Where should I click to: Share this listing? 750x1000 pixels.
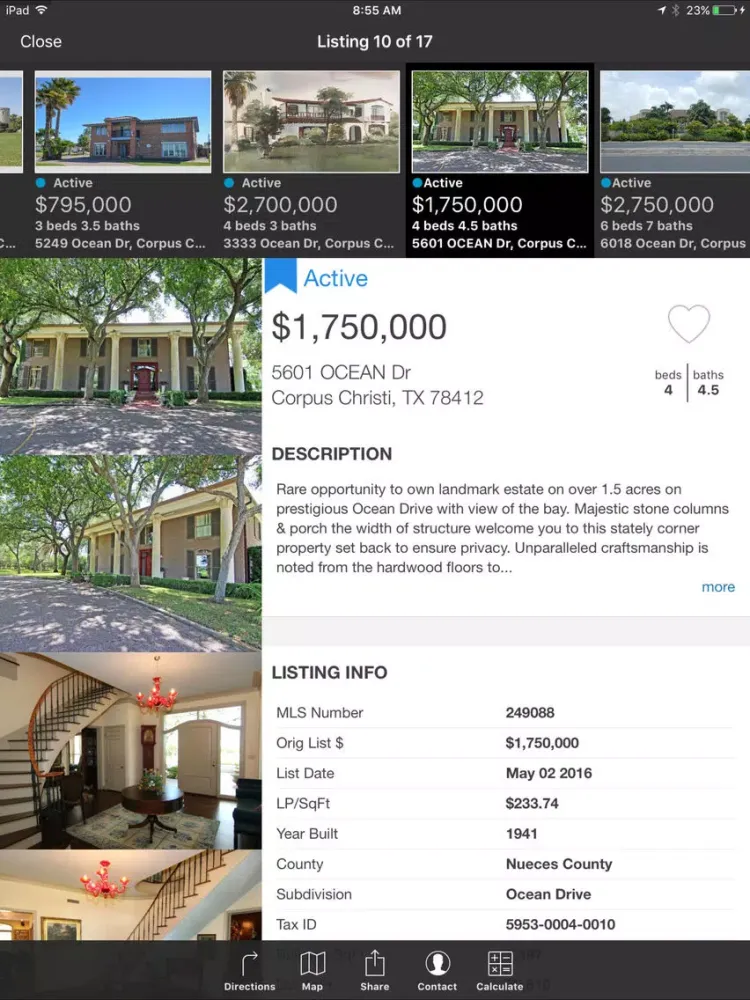375,971
